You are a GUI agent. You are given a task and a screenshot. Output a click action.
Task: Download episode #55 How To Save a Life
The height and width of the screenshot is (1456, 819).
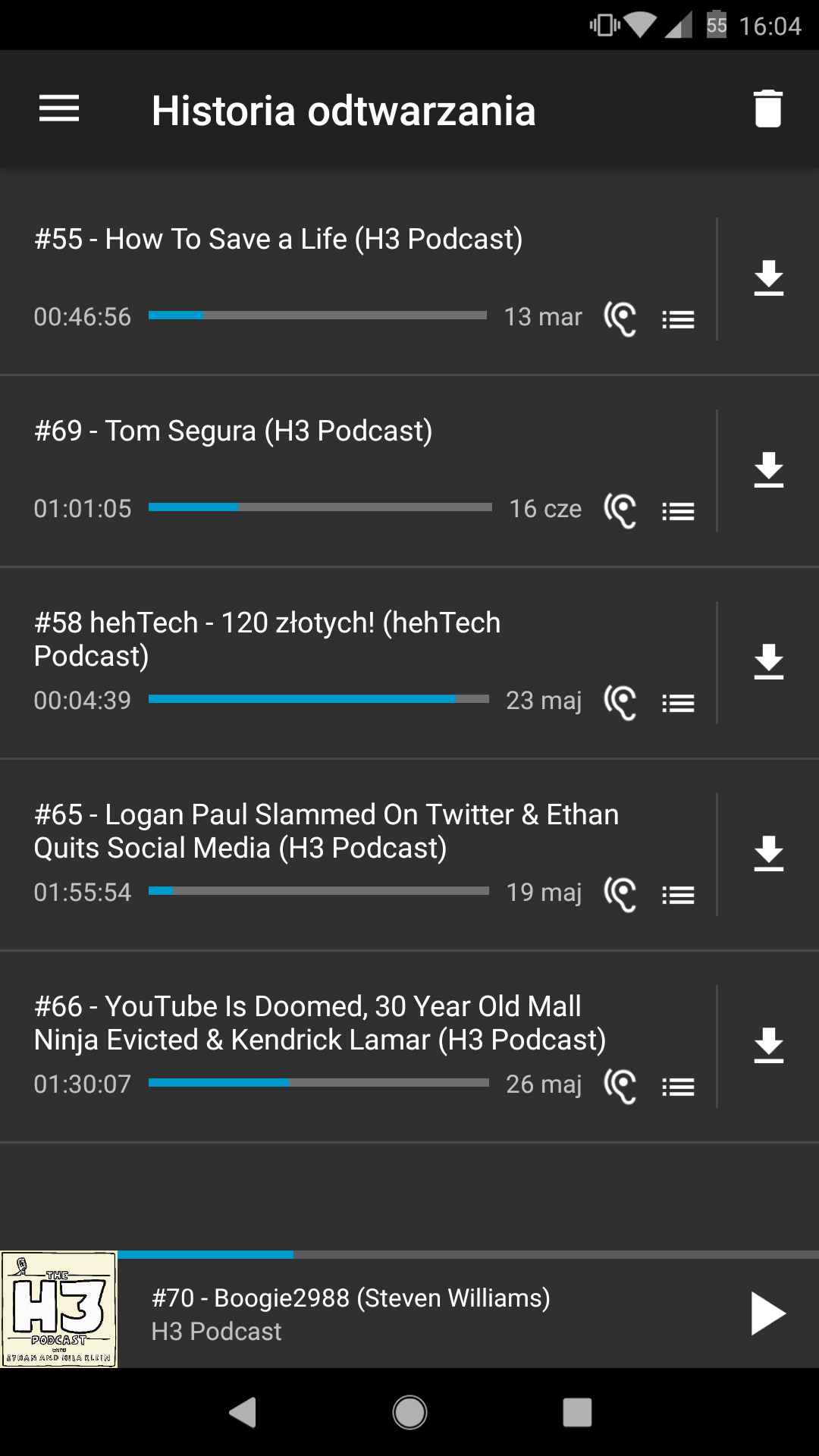(x=768, y=278)
